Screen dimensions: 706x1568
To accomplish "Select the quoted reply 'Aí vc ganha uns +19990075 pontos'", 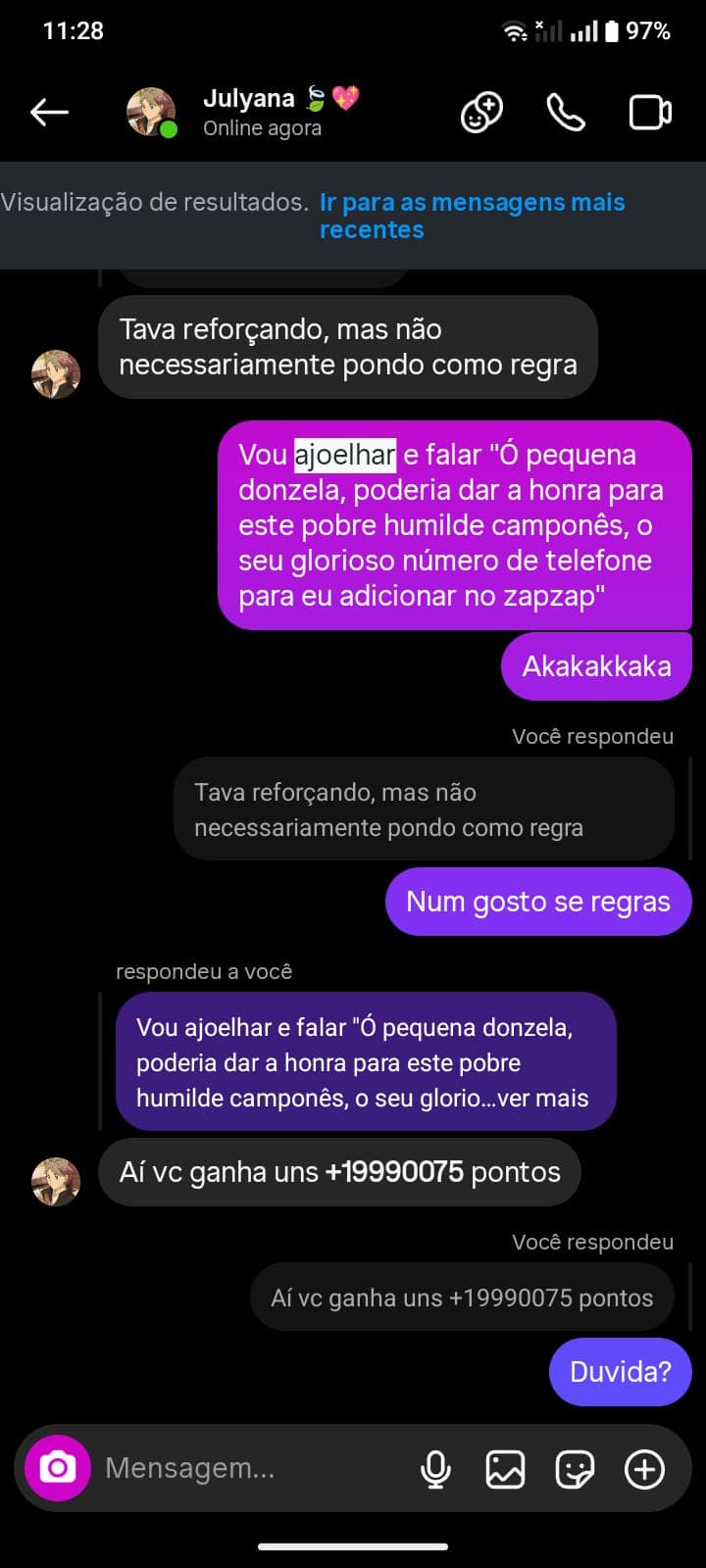I will 461,1297.
